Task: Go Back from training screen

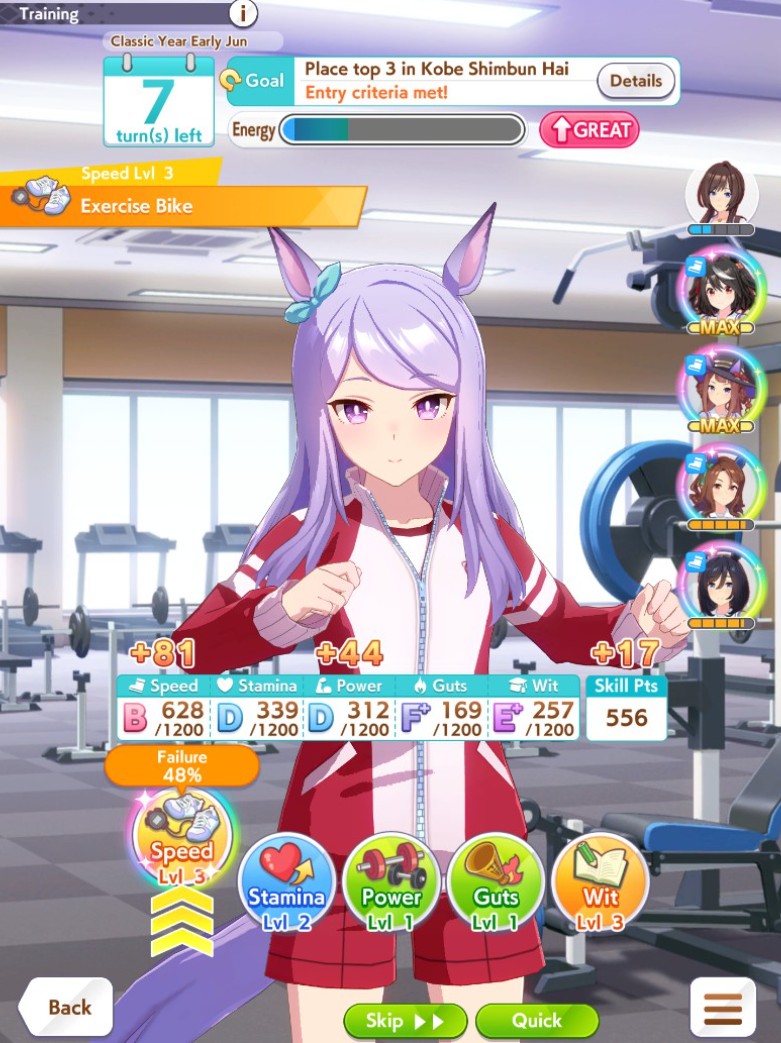Action: click(66, 1007)
